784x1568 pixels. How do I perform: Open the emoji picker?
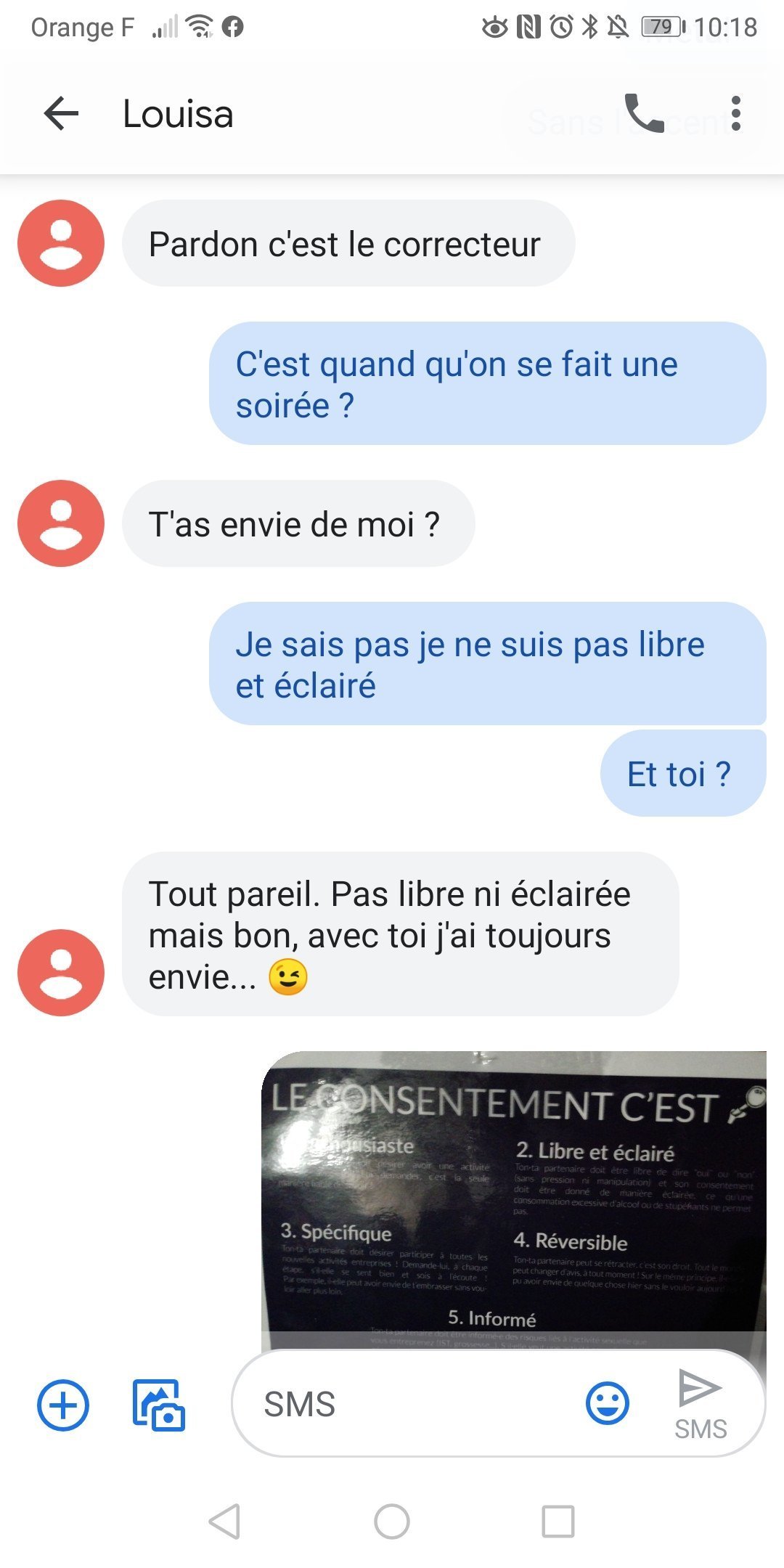coord(608,1402)
